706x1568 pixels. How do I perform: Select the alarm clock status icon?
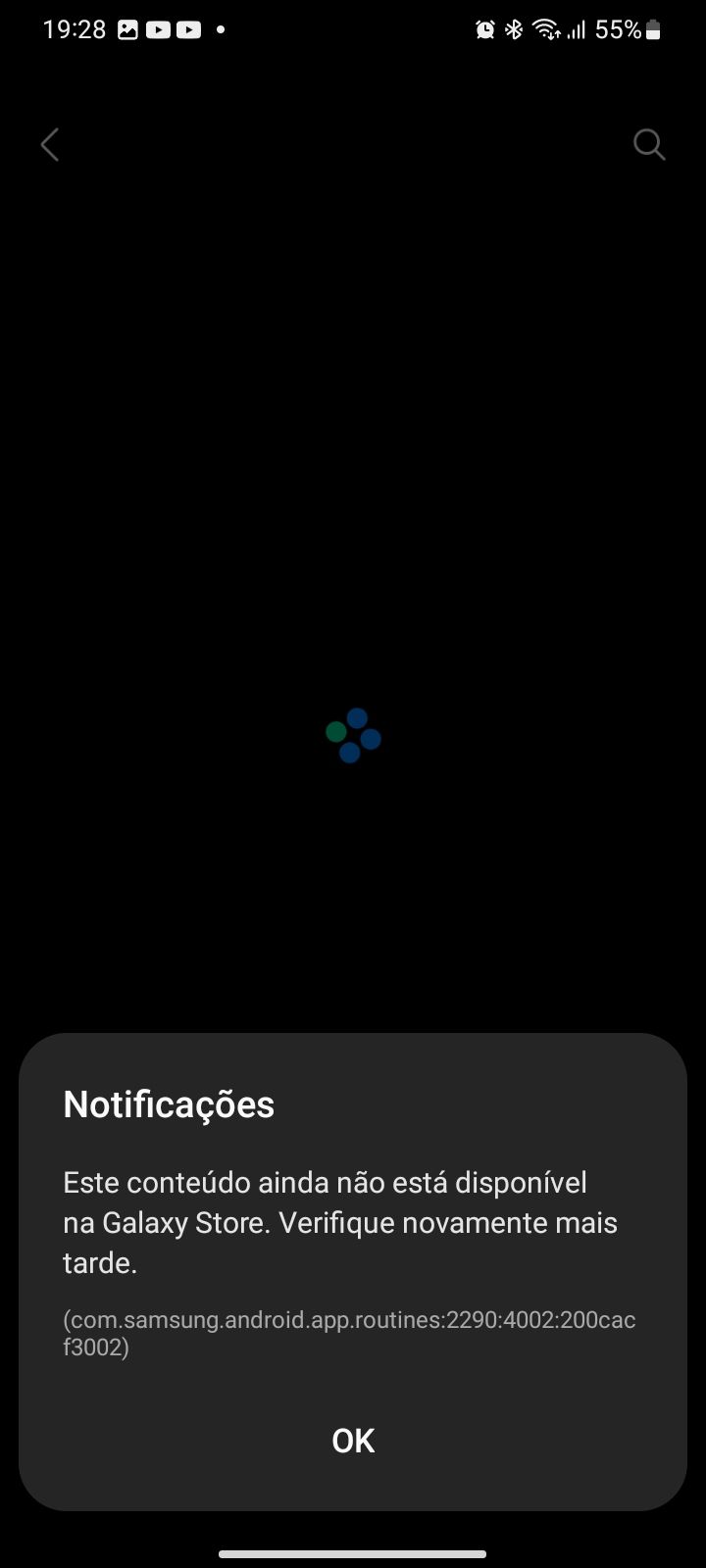click(482, 29)
